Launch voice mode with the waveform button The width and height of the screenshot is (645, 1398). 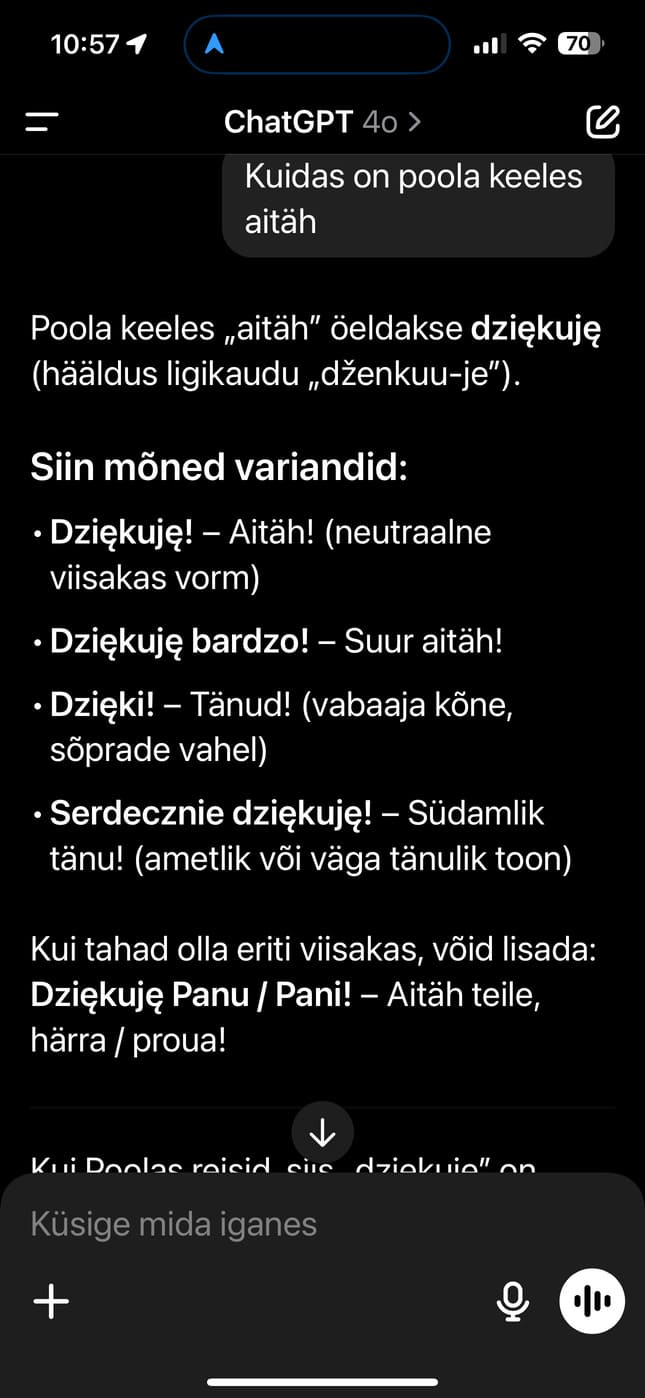point(592,1301)
